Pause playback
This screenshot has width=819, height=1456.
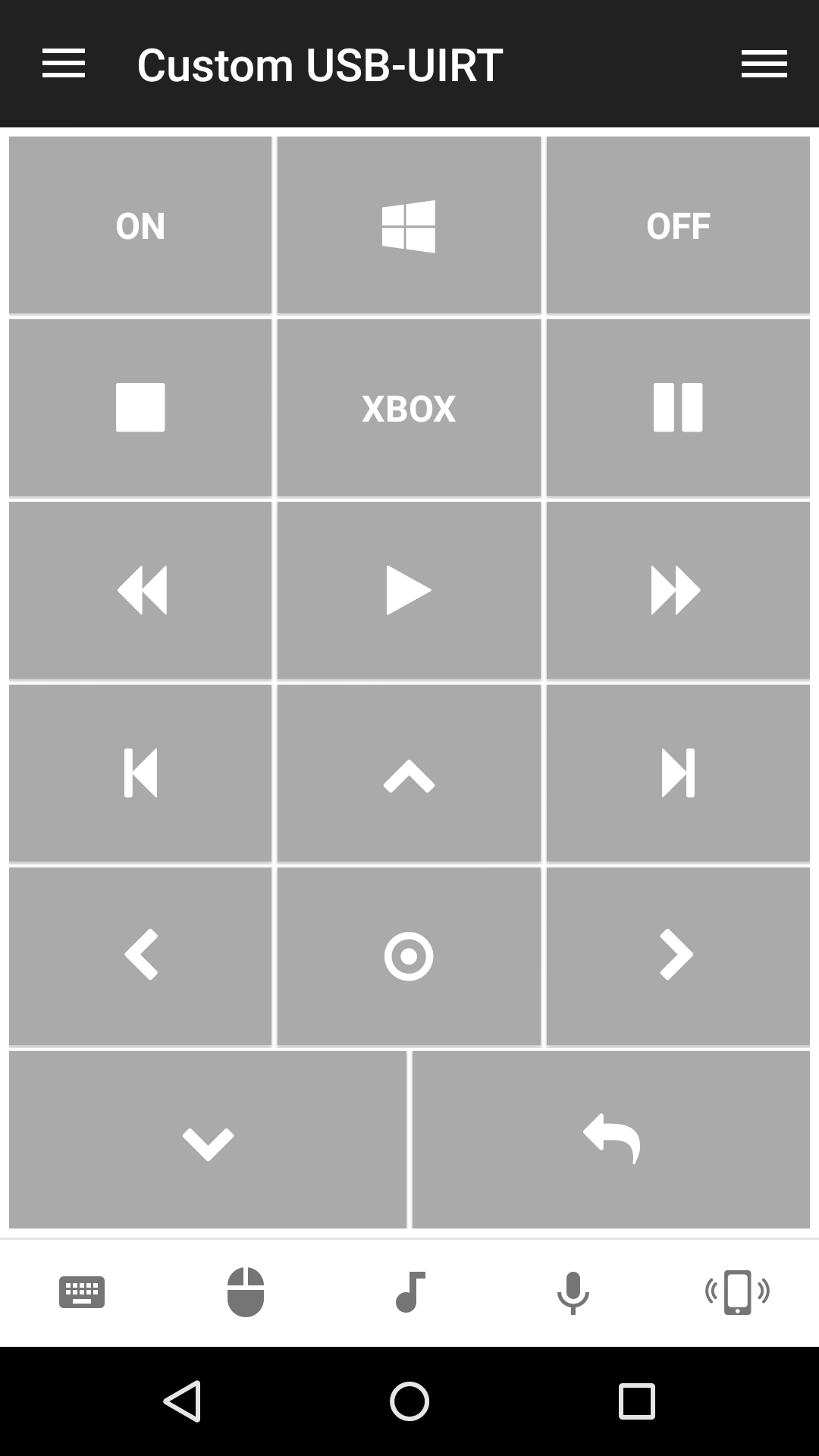point(678,408)
